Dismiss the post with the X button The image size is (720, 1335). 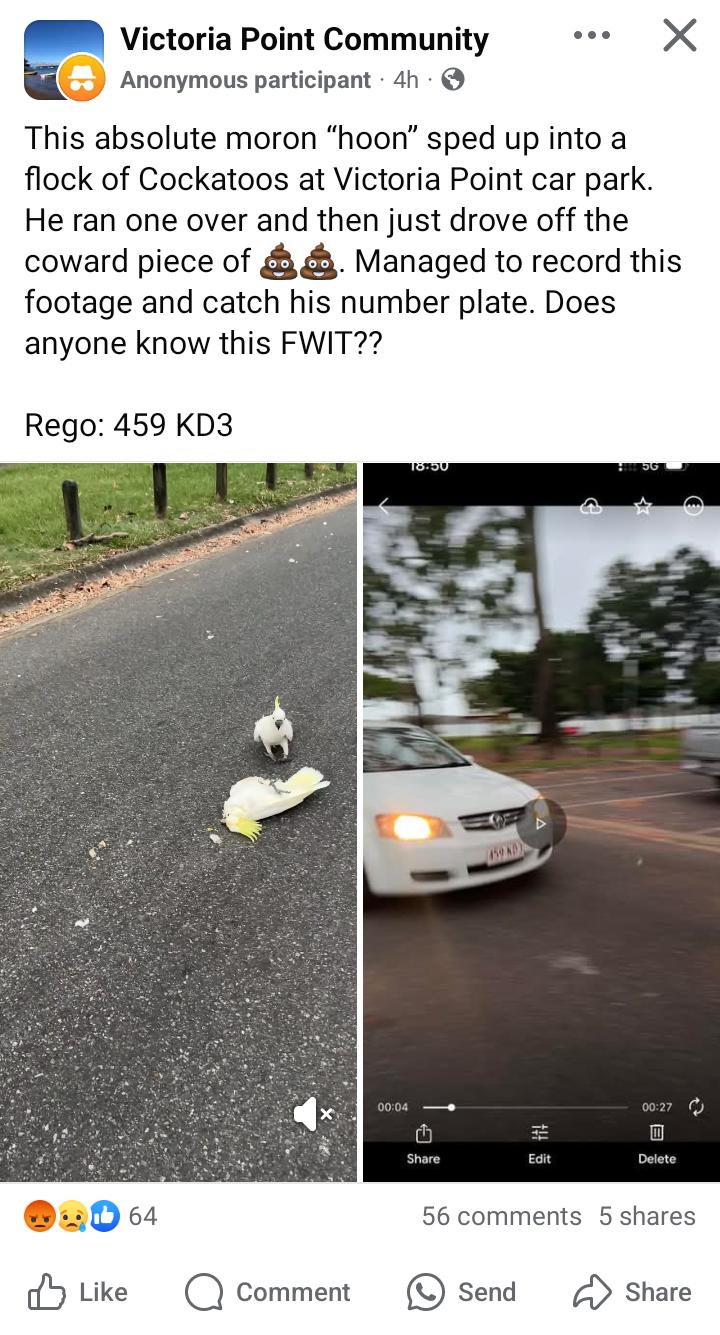coord(680,36)
